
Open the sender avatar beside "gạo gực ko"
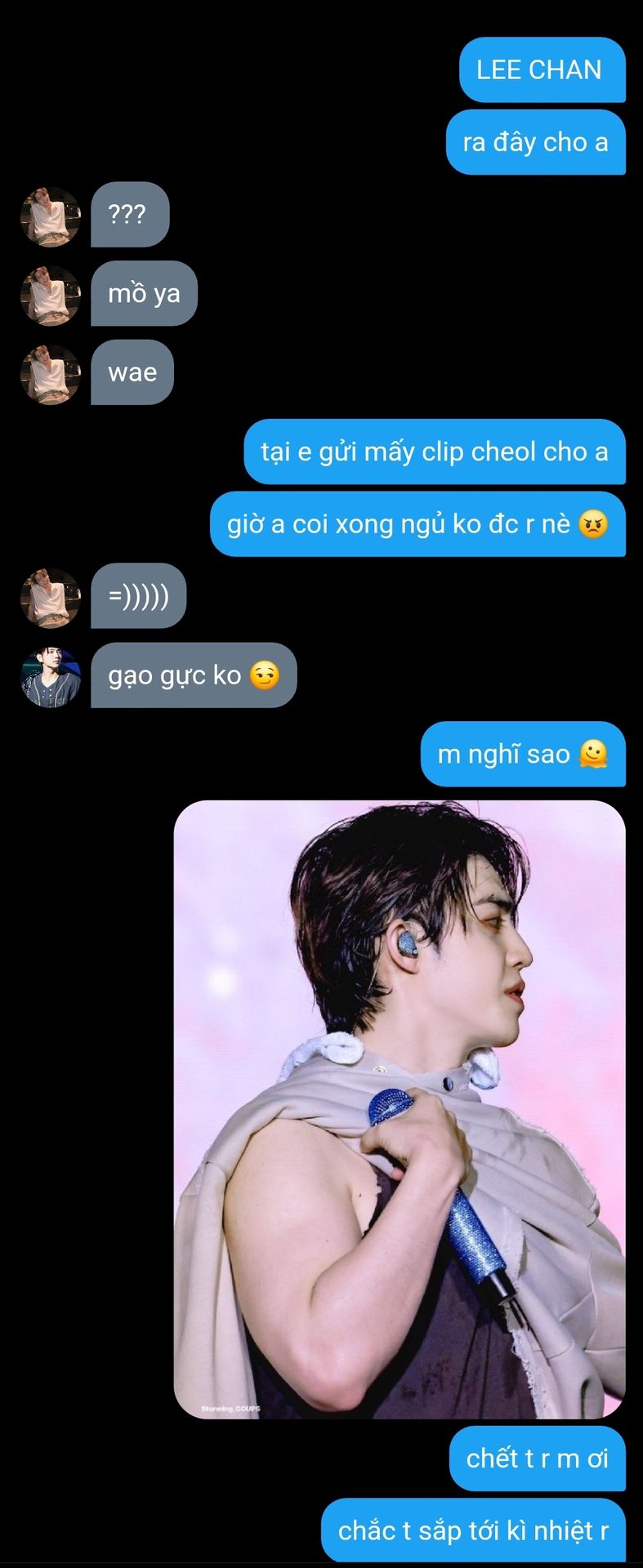(51, 677)
